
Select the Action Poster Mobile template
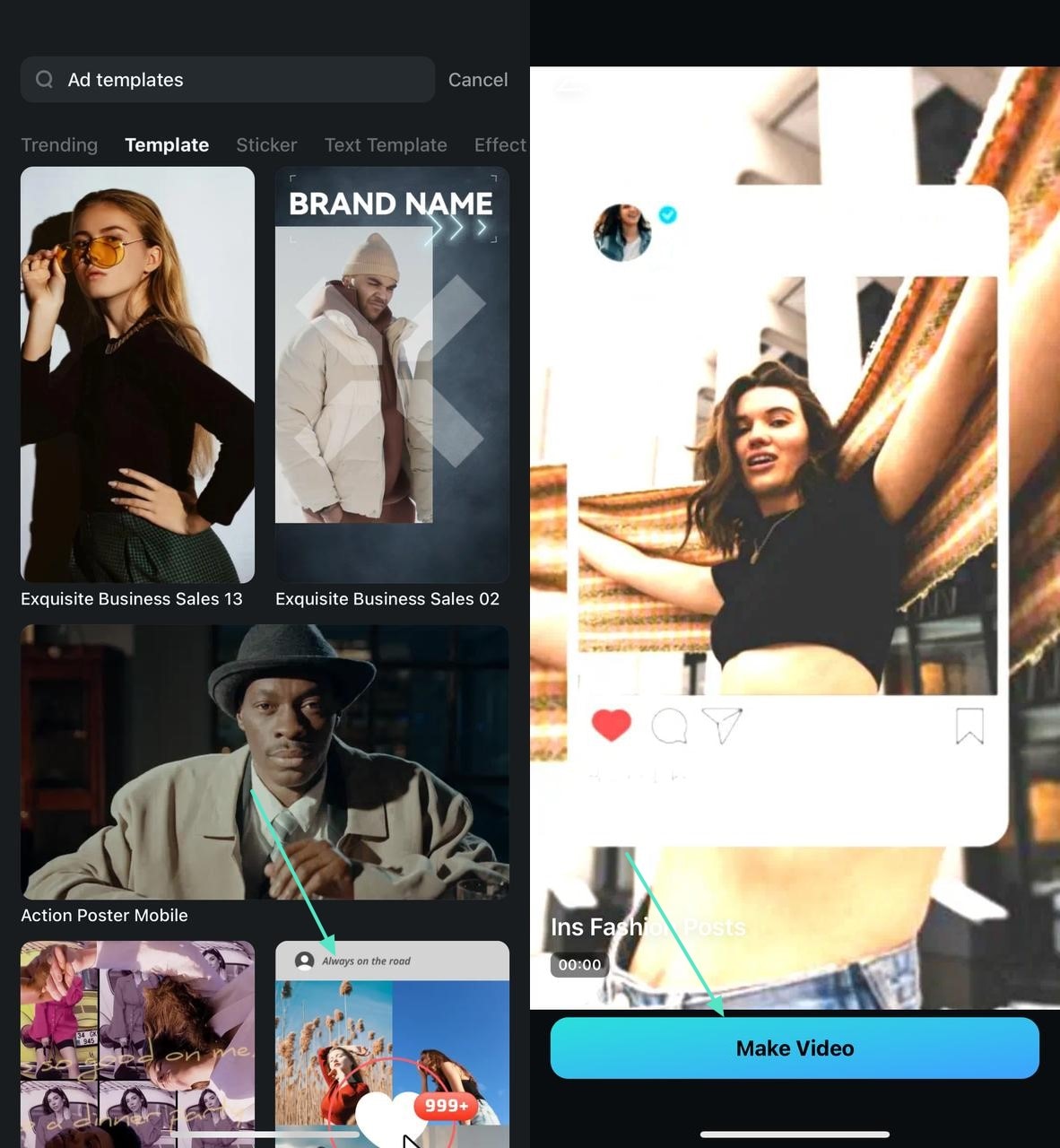pyautogui.click(x=265, y=762)
